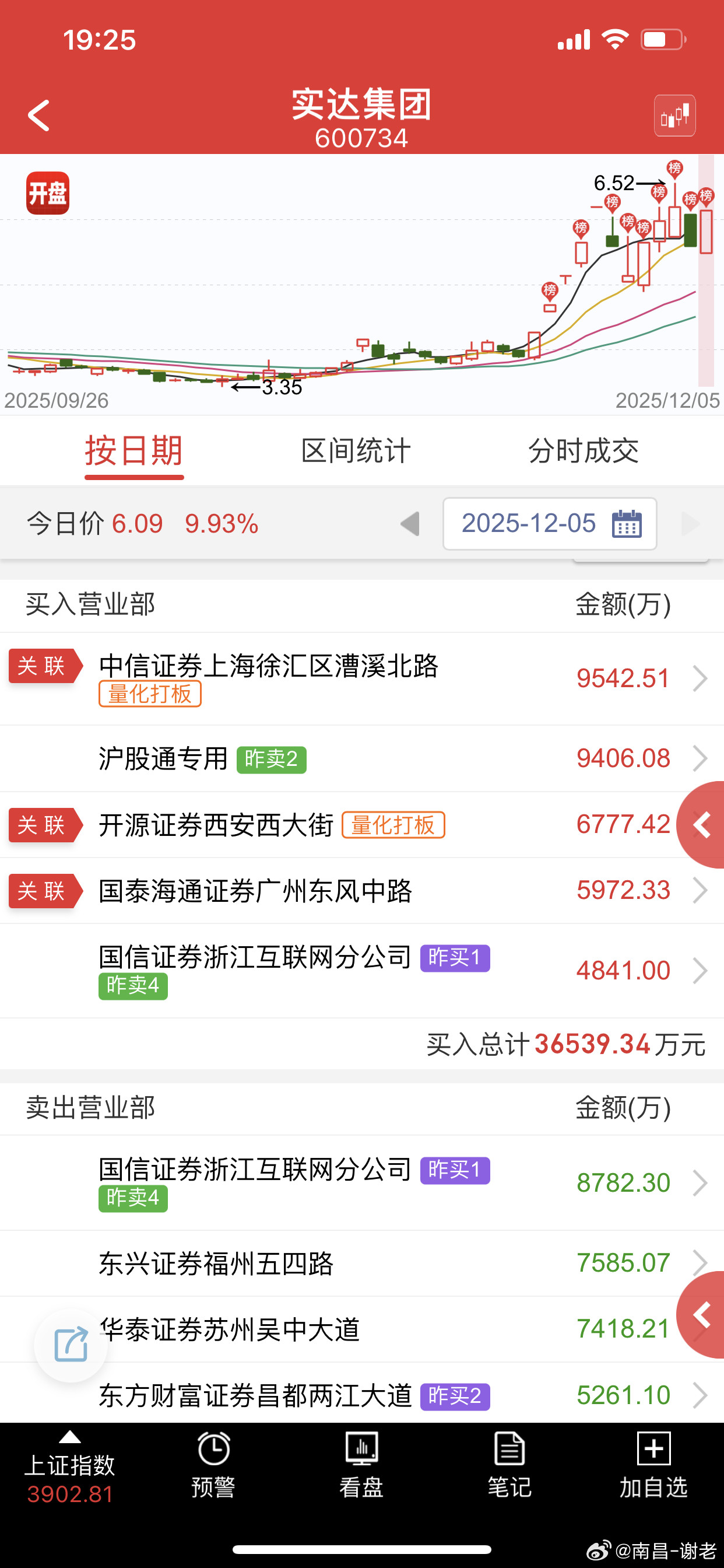The image size is (724, 1568).
Task: Tap the 开盘 logo on the chart
Action: (x=47, y=194)
